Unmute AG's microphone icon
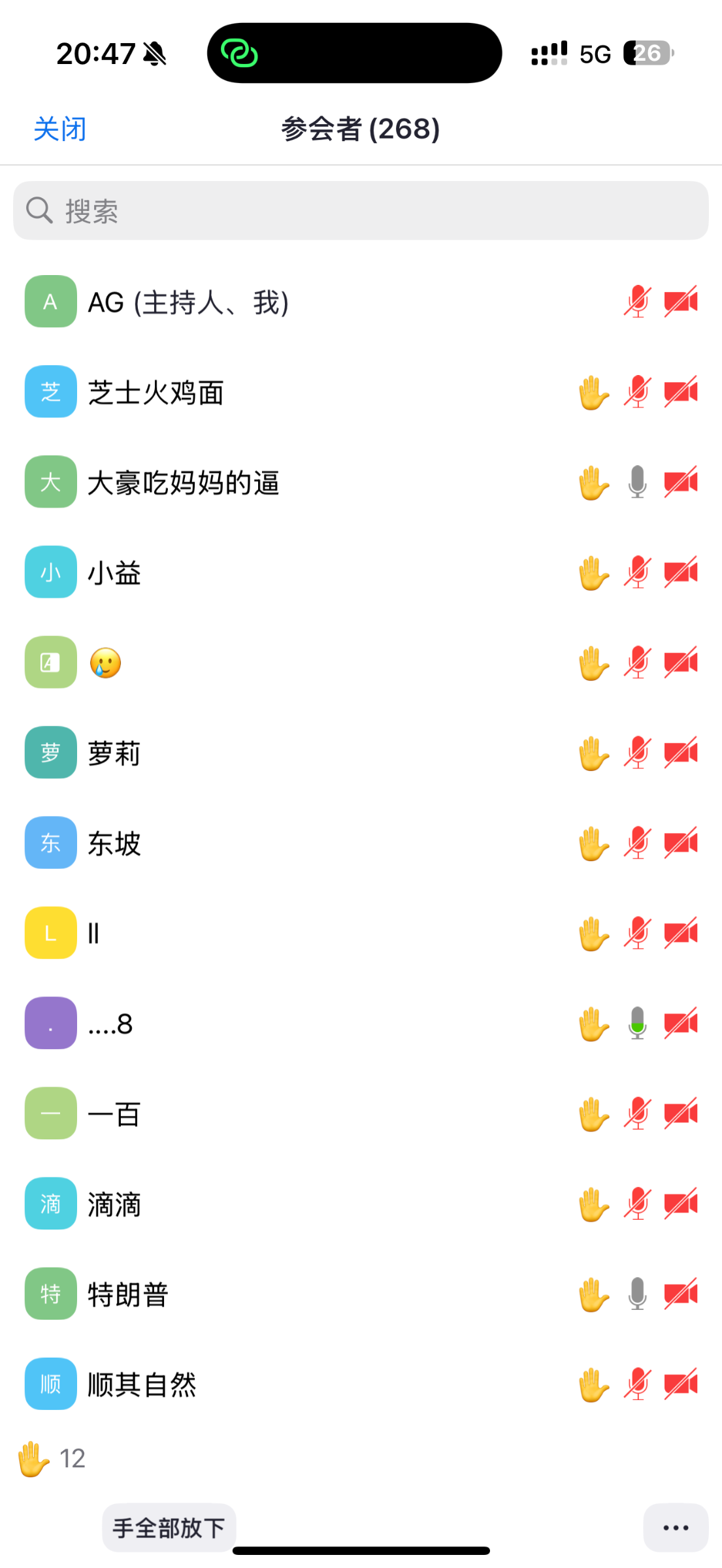 coord(637,302)
